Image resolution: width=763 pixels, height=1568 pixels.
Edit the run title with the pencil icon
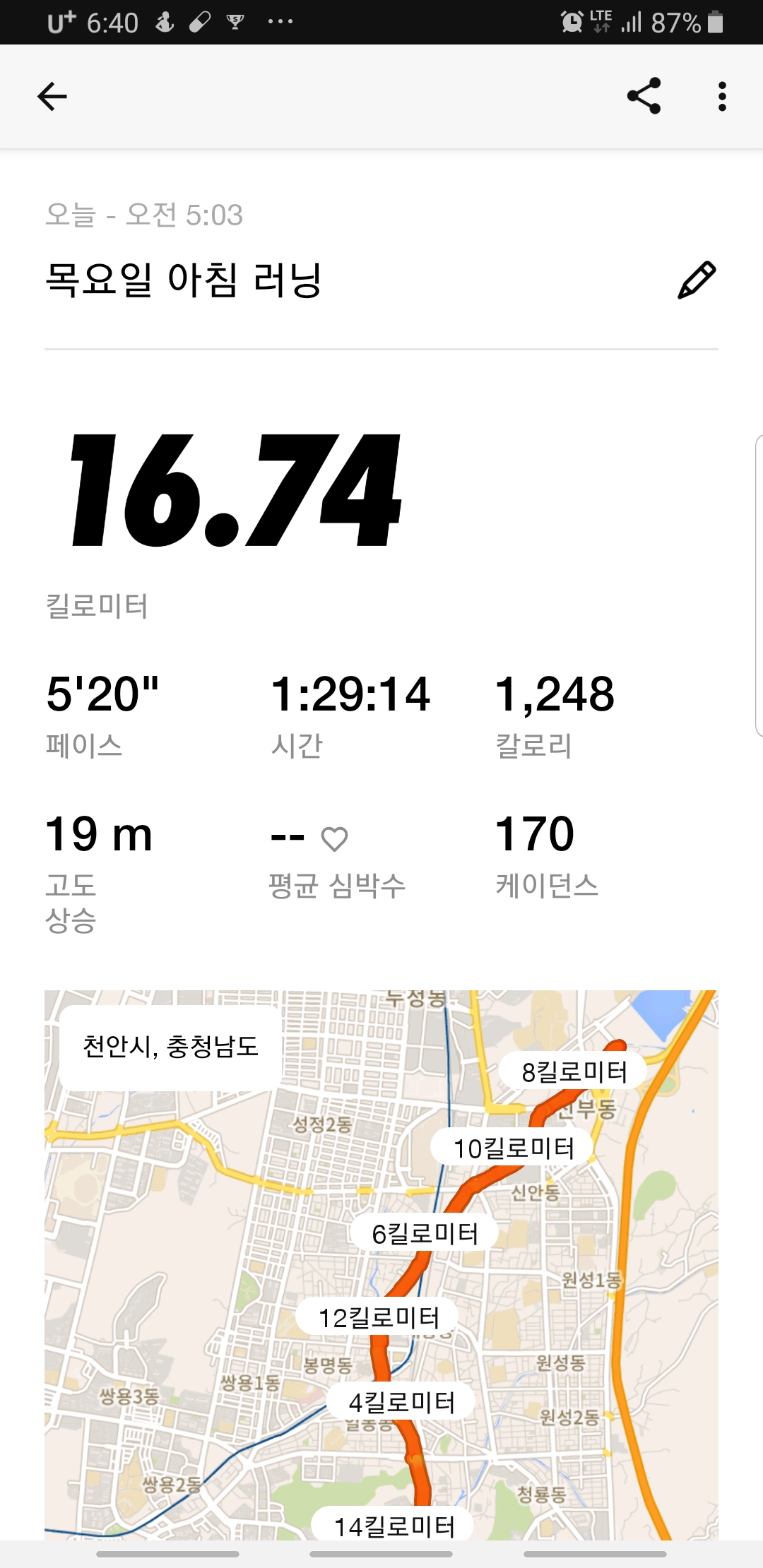[x=697, y=280]
